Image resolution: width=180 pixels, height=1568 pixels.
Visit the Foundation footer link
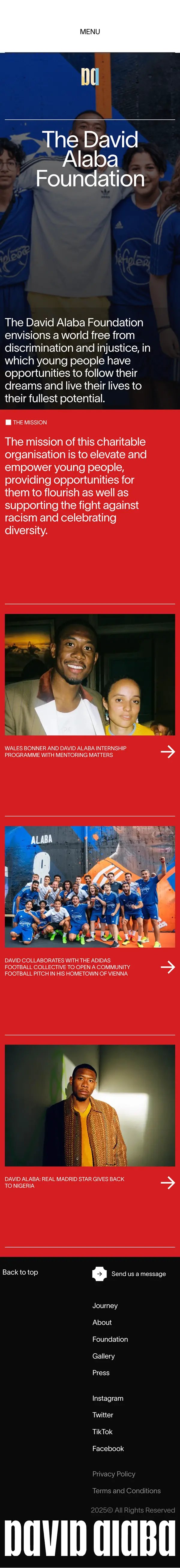click(110, 1339)
